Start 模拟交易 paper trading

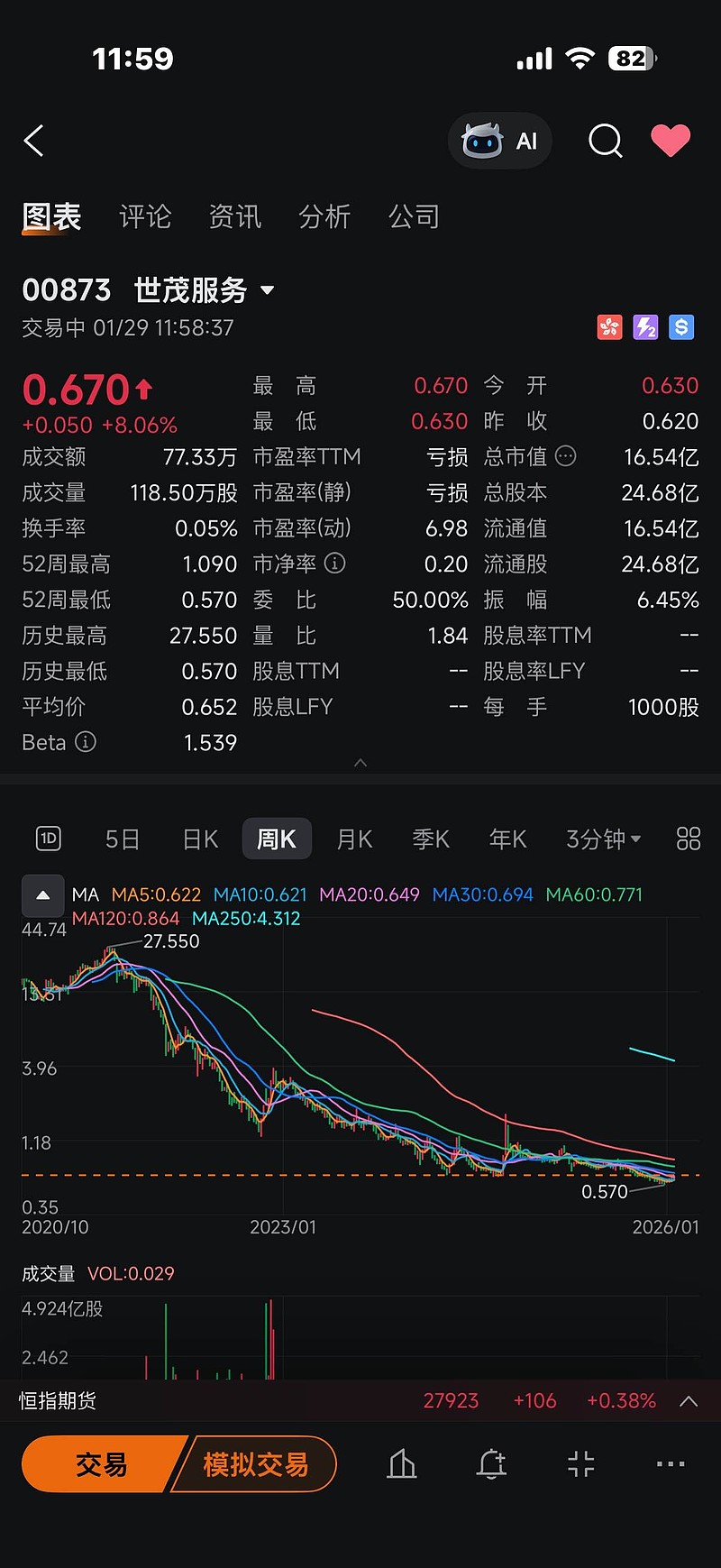(256, 1464)
